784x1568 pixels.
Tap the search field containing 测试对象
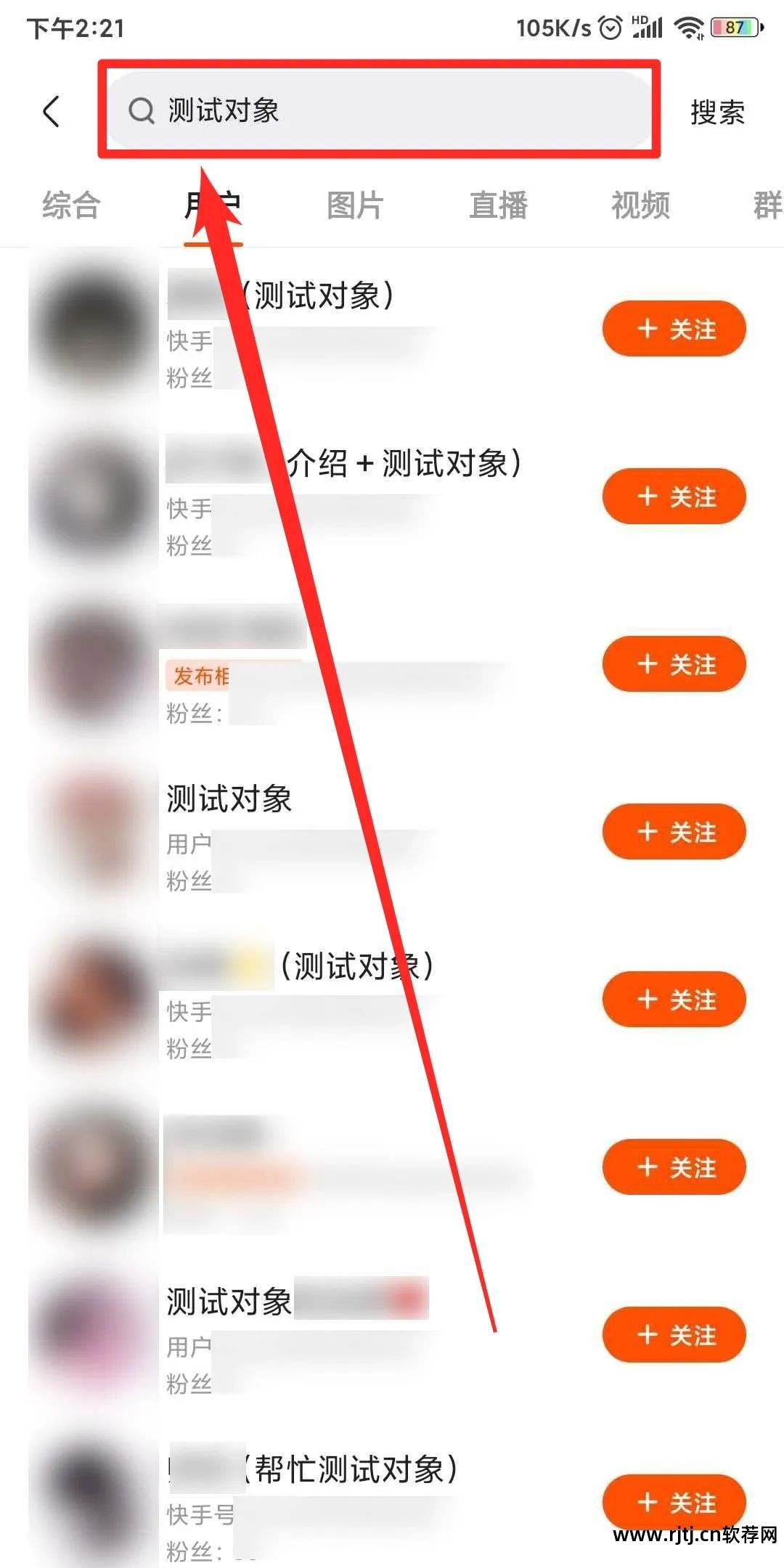[377, 110]
